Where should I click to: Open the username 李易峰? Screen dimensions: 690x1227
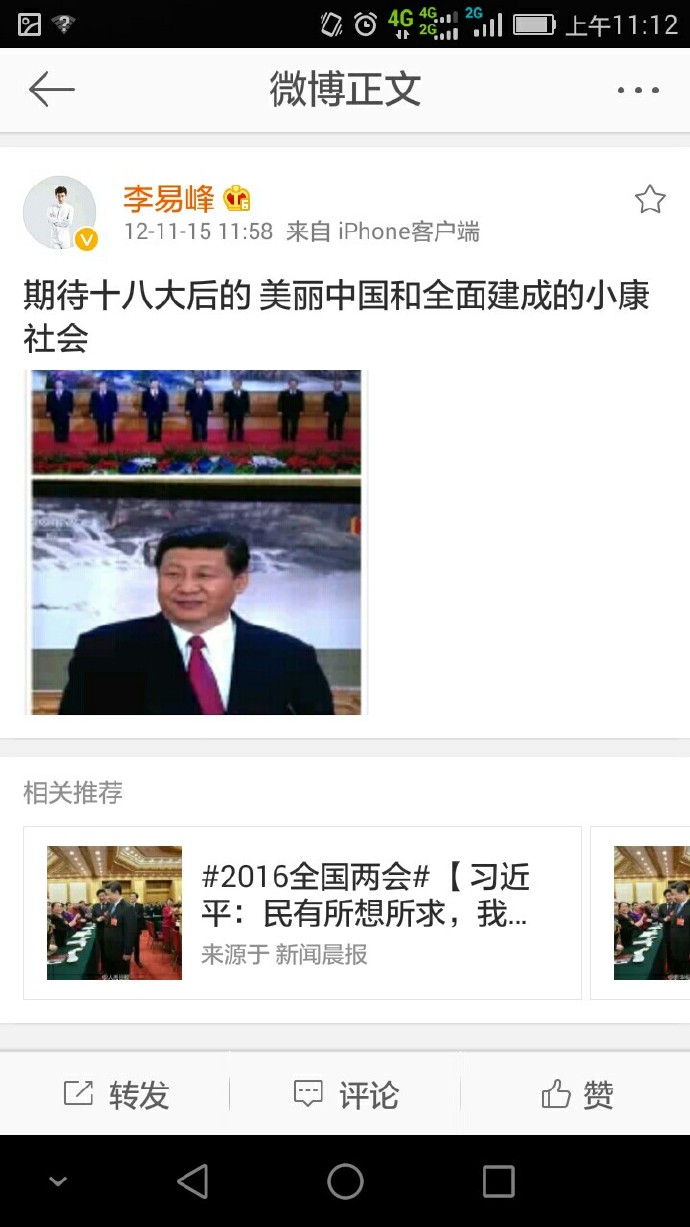(x=168, y=199)
